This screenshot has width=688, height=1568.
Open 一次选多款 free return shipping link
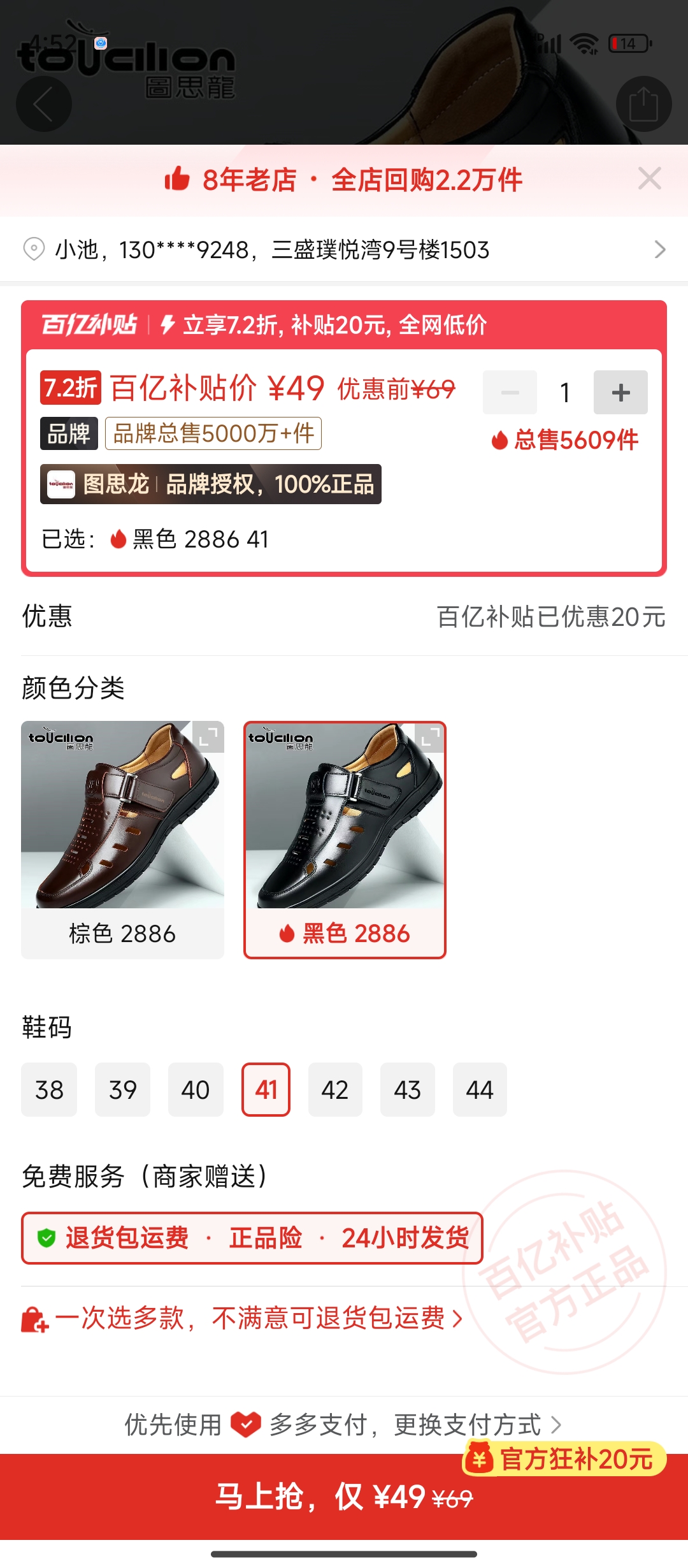tap(255, 1318)
